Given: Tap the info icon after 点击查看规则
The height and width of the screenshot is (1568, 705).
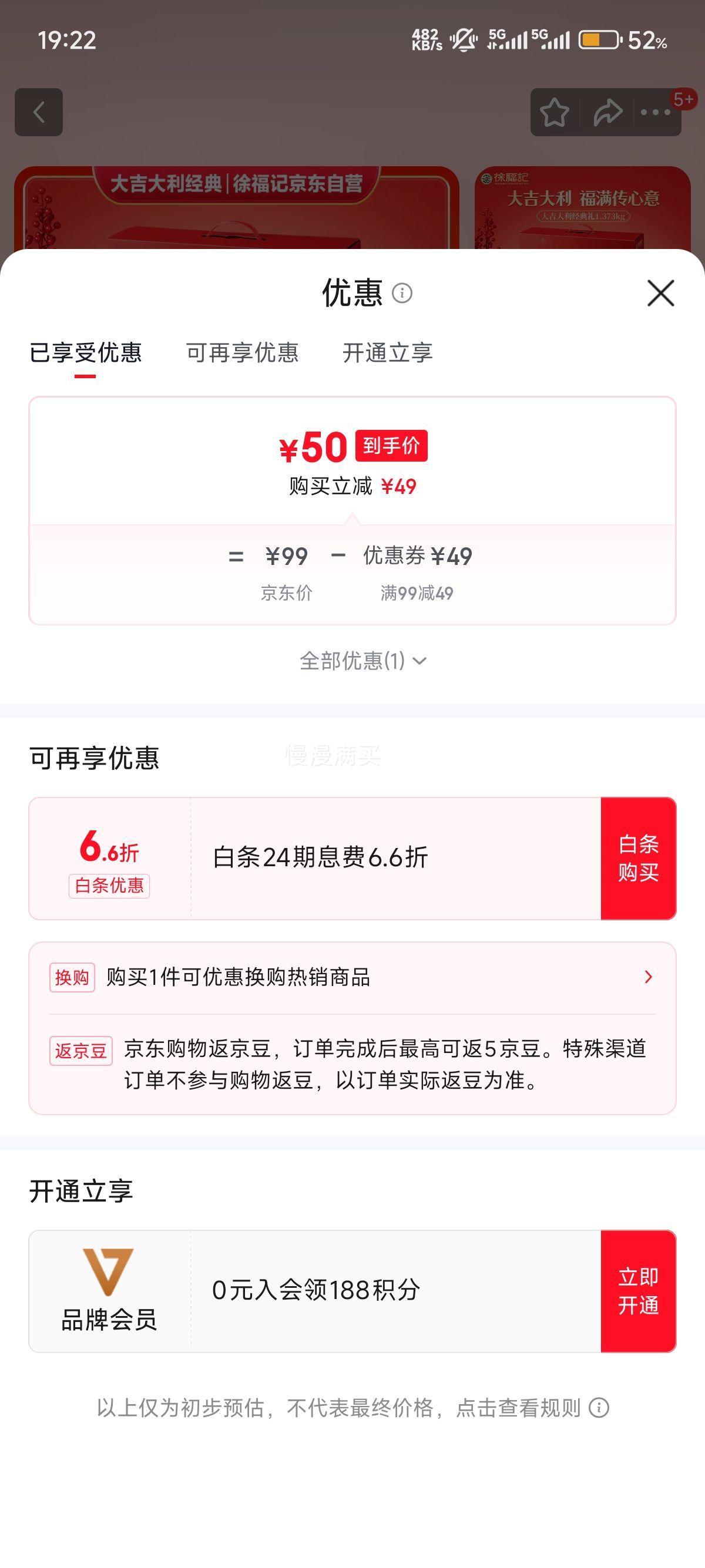Looking at the screenshot, I should click(x=600, y=1408).
